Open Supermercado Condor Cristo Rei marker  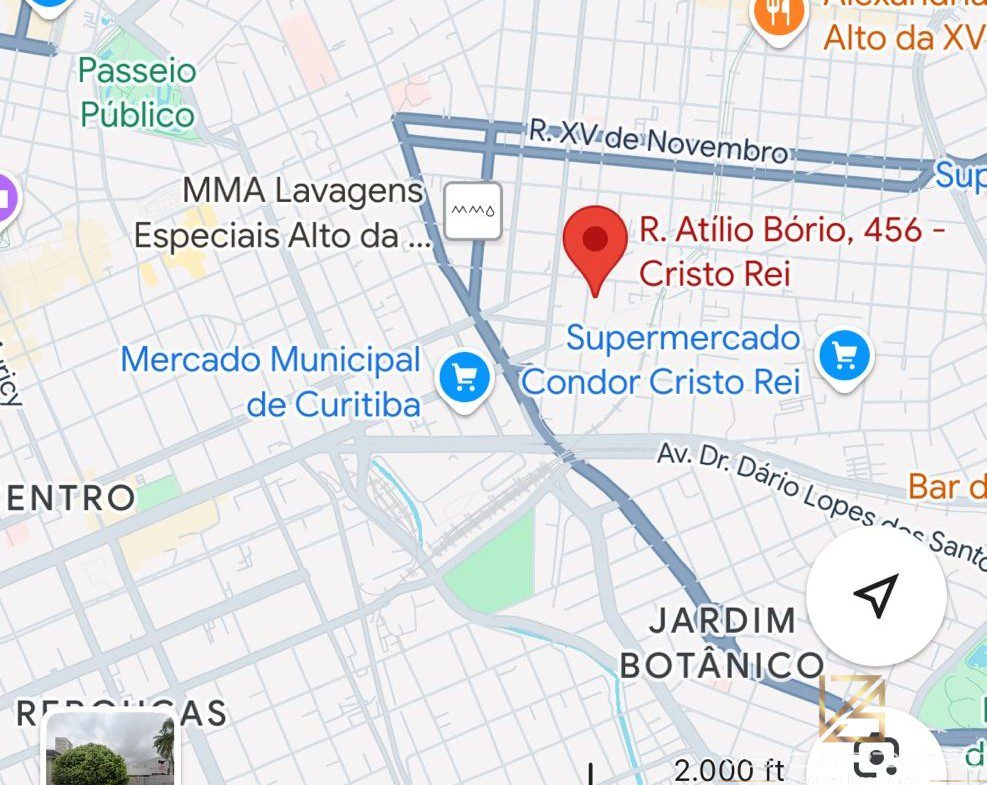click(x=844, y=356)
